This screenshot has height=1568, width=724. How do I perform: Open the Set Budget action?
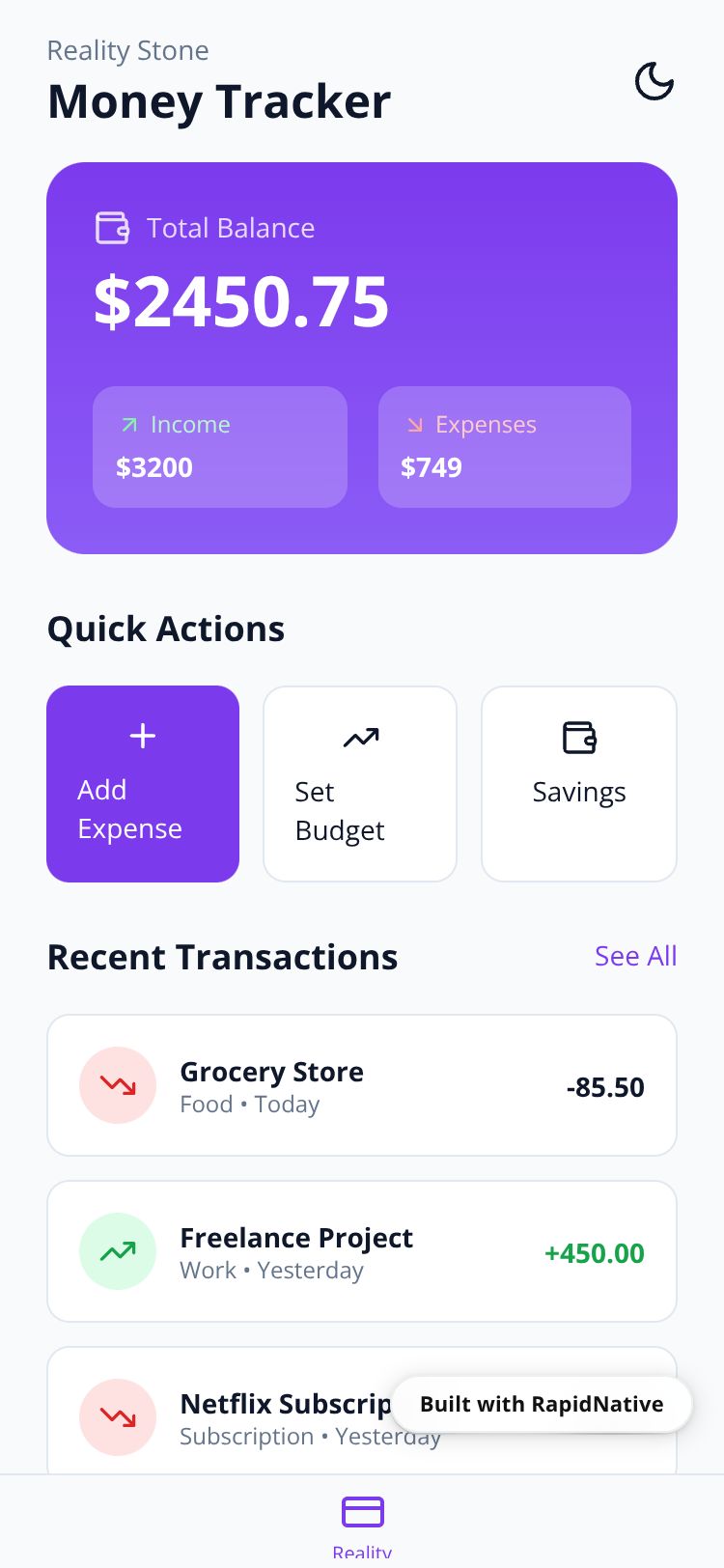pyautogui.click(x=360, y=783)
